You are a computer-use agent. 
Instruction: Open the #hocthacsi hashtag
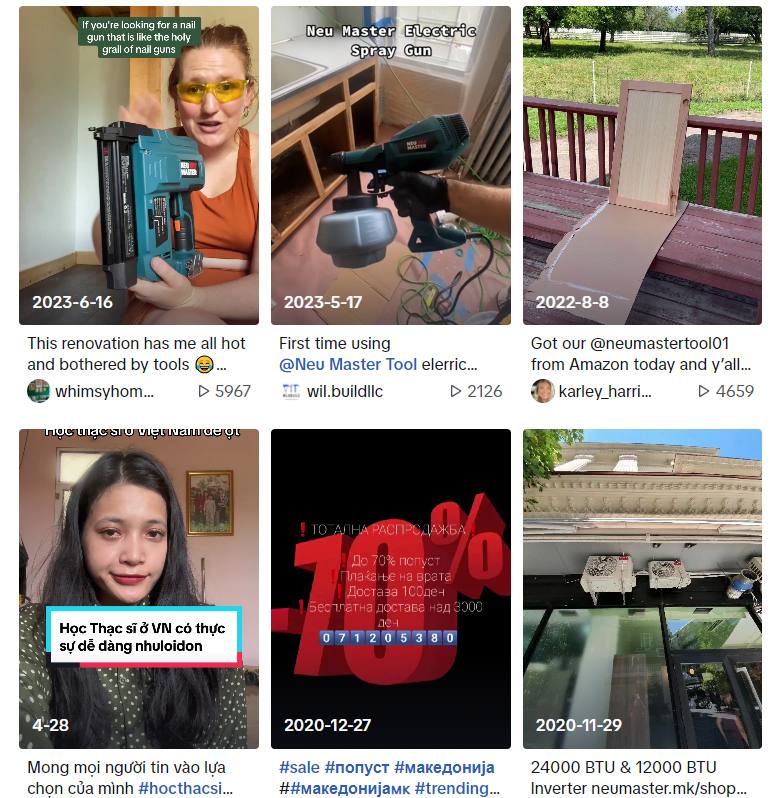[x=185, y=789]
